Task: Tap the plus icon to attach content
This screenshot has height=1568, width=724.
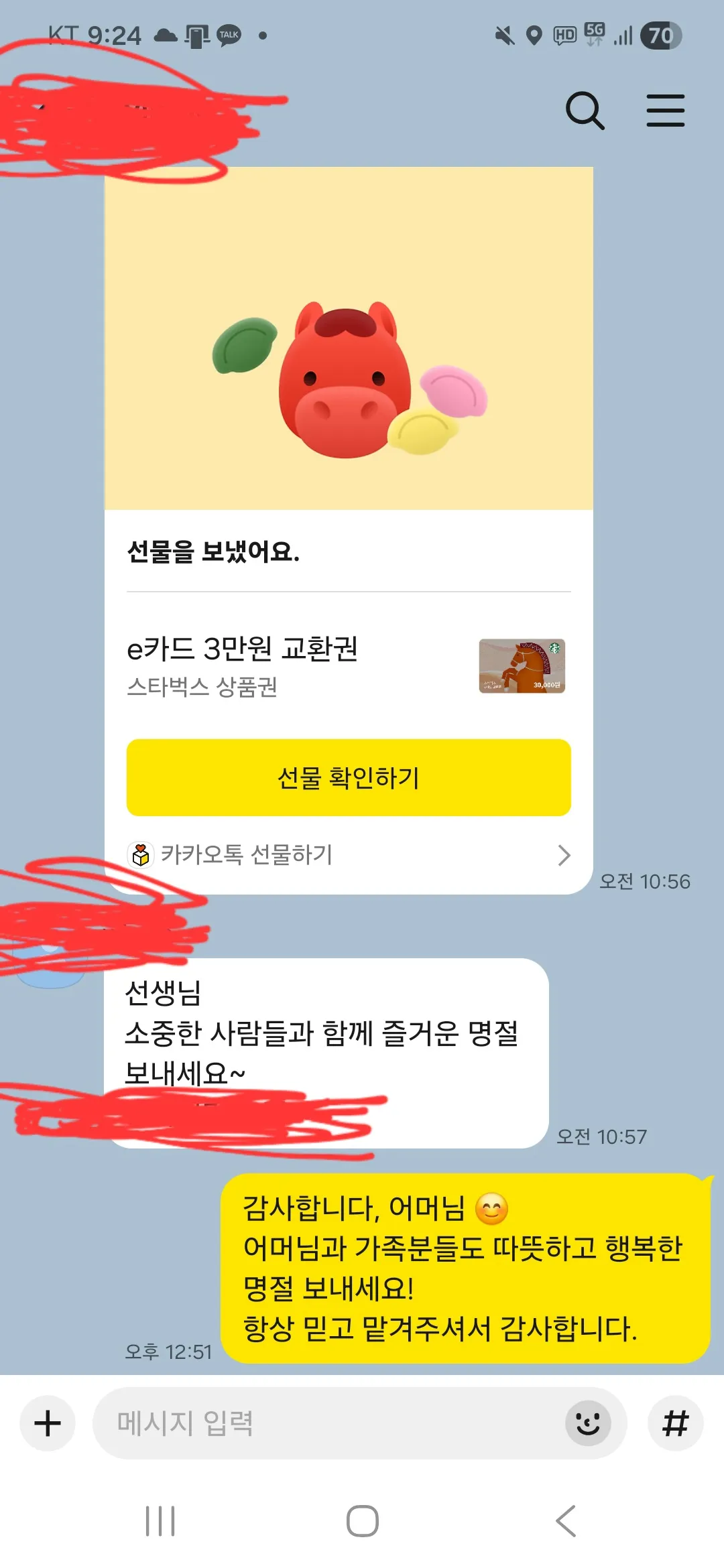Action: click(46, 1423)
